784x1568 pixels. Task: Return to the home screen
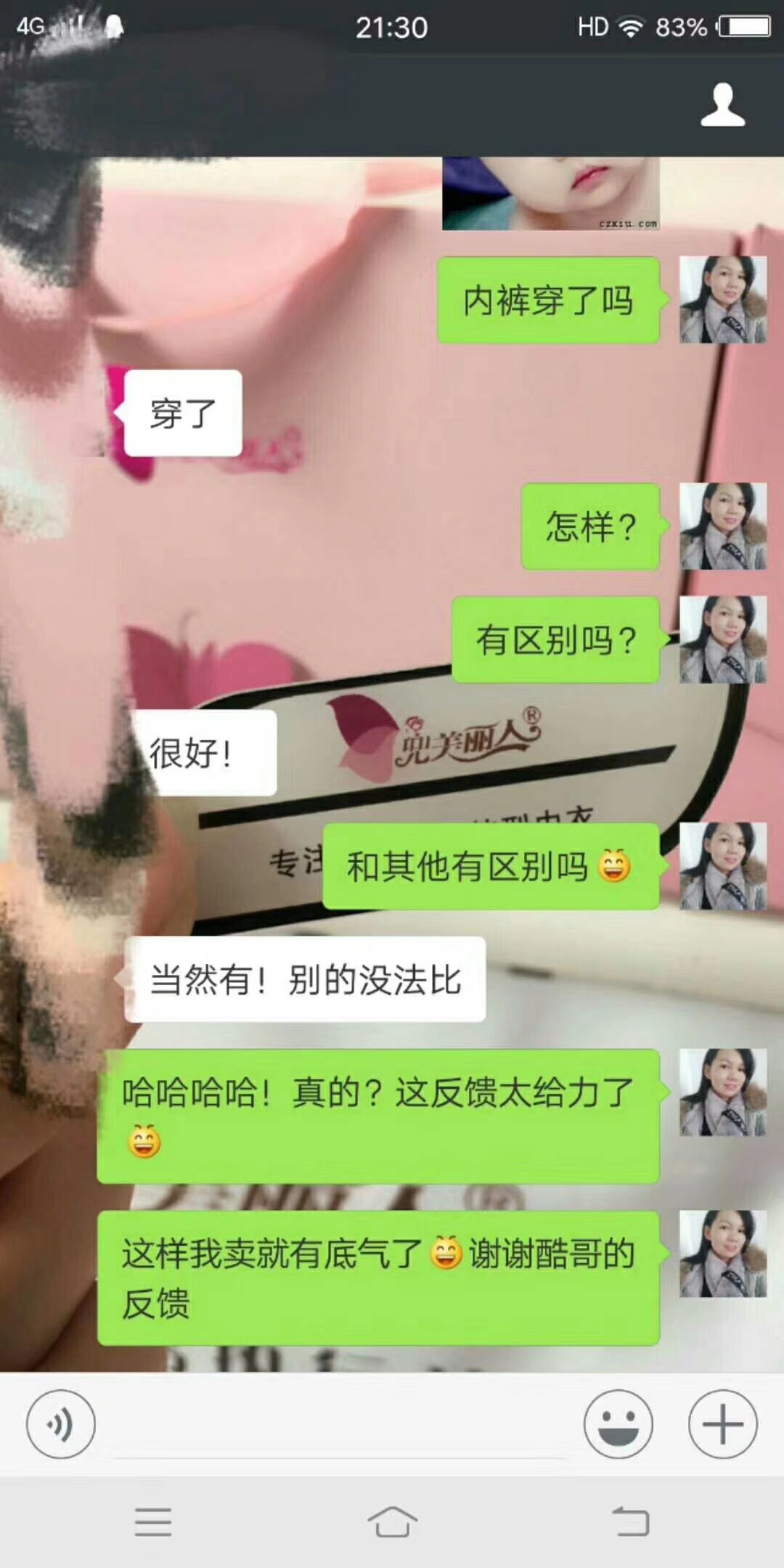tap(392, 1522)
